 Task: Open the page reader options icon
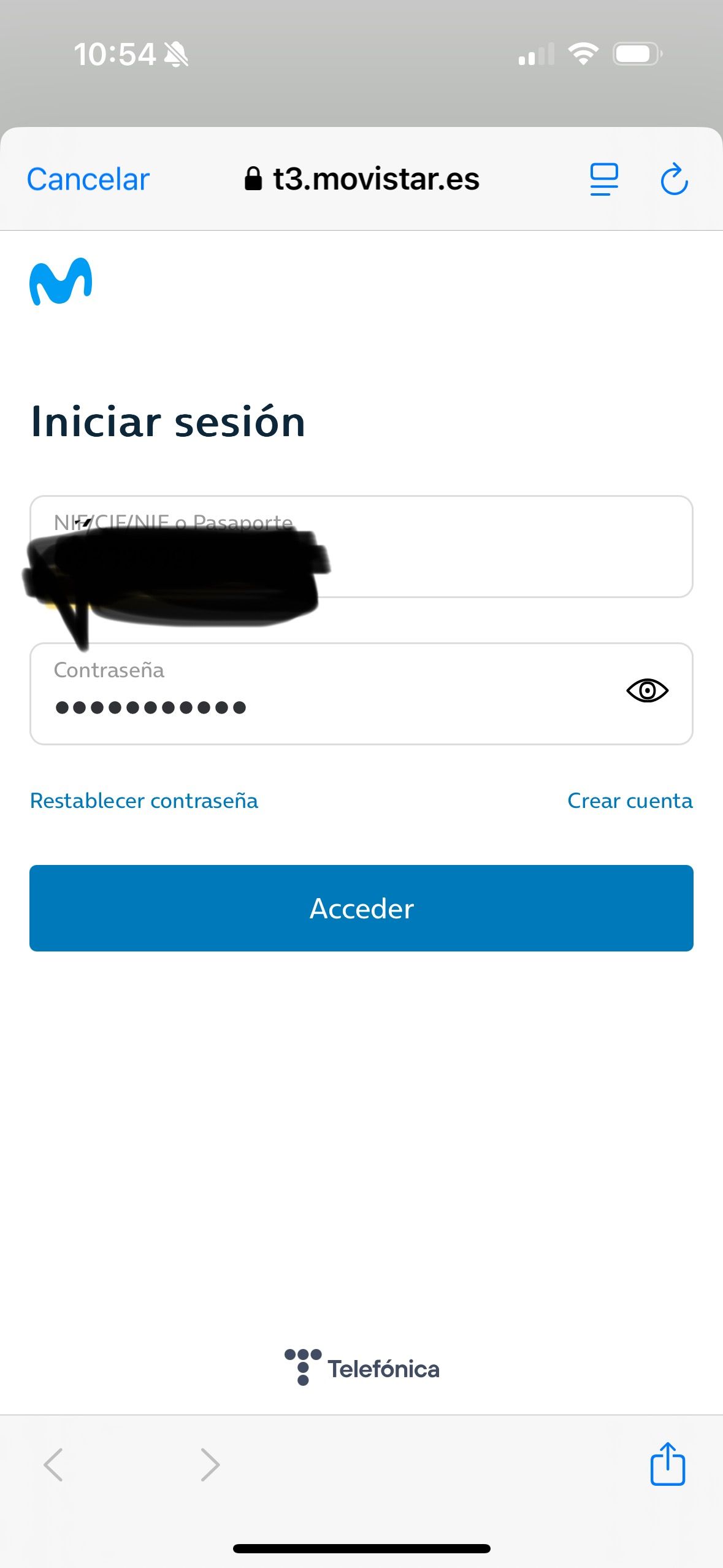(604, 179)
